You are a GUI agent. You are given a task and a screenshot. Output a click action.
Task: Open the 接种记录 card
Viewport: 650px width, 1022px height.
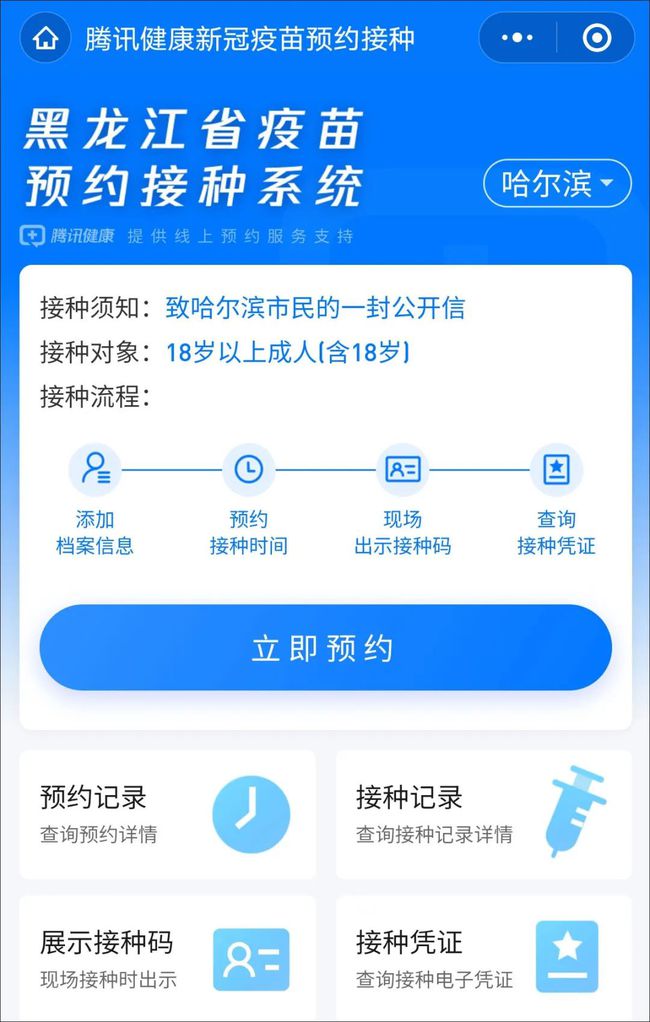[x=483, y=814]
